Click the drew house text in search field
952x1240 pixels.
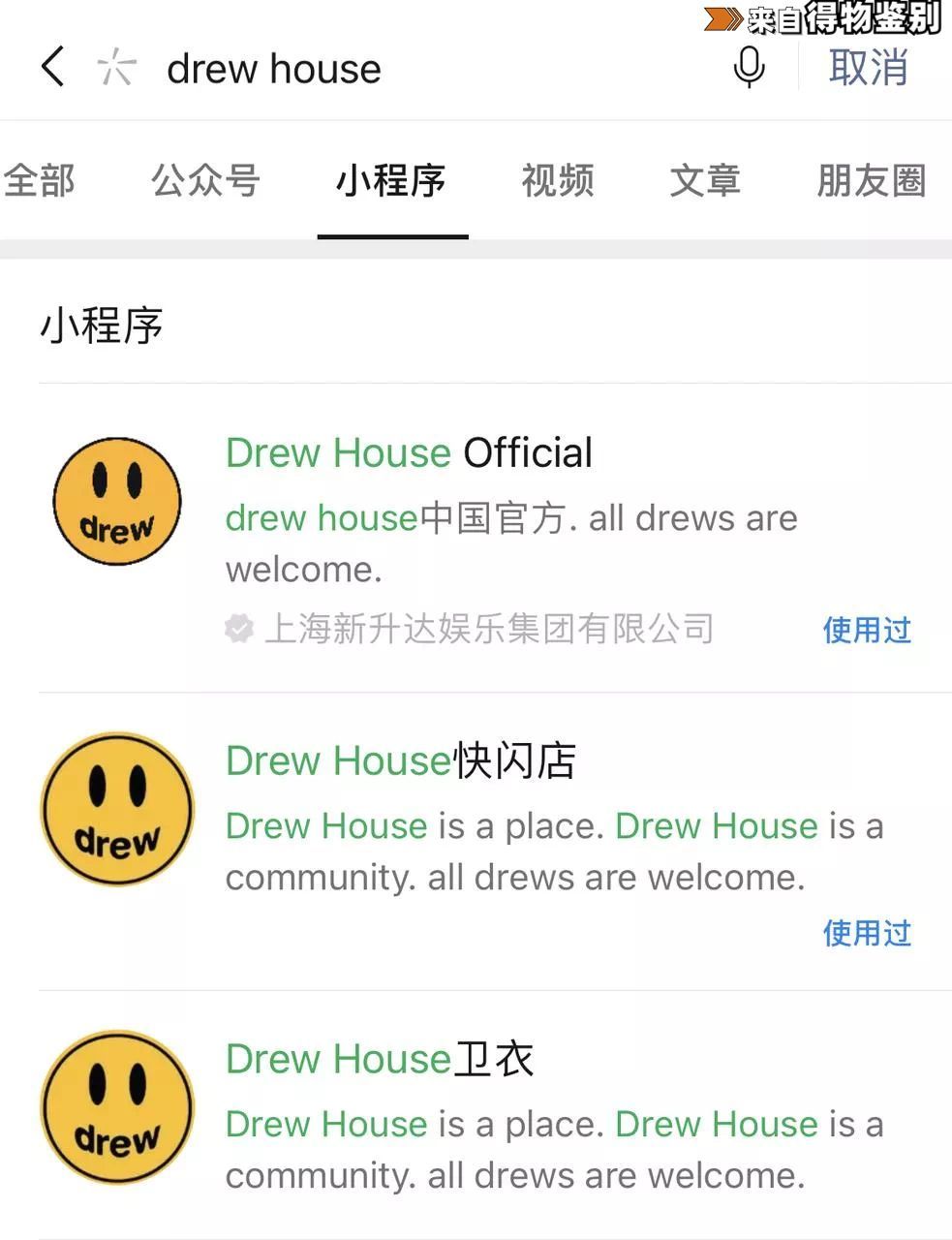point(274,68)
